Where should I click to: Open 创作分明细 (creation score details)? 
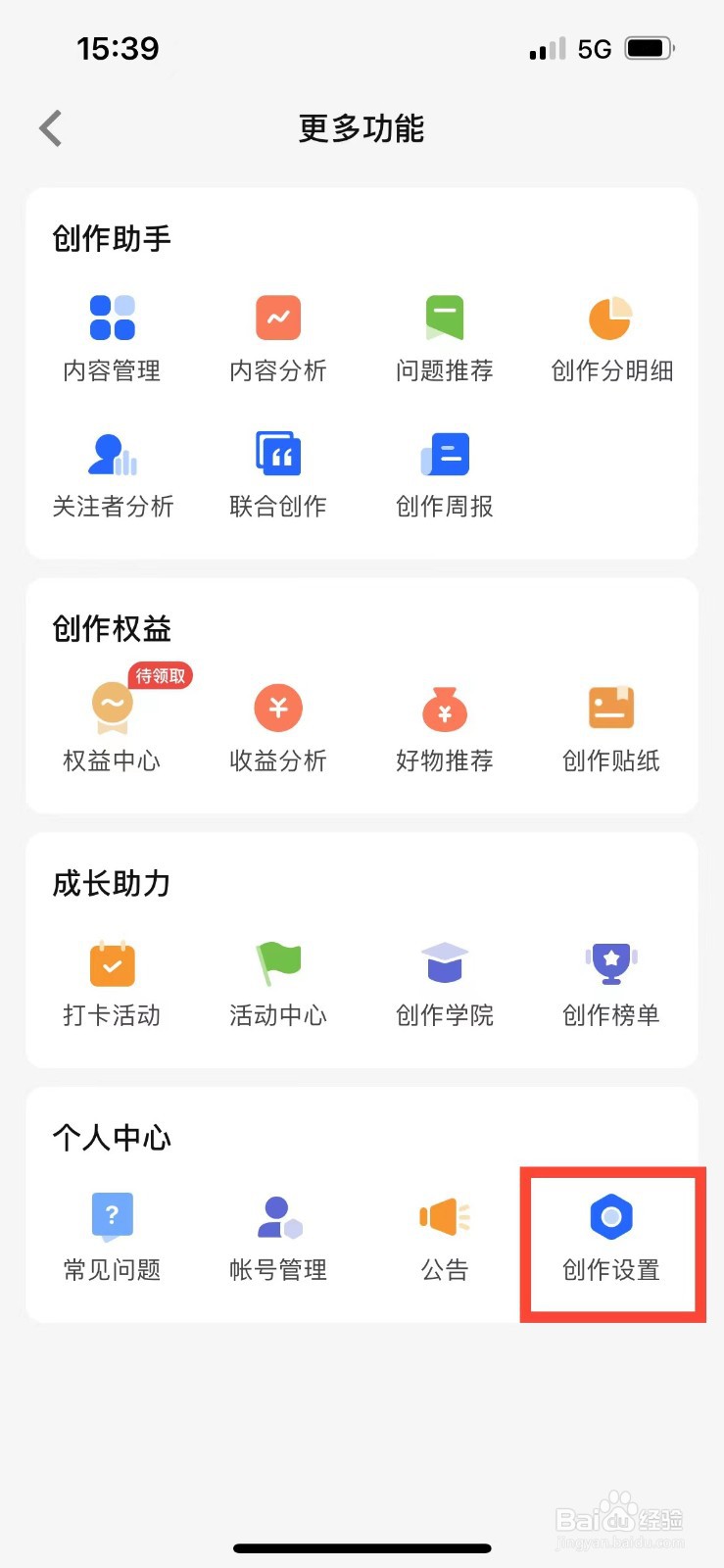click(611, 339)
